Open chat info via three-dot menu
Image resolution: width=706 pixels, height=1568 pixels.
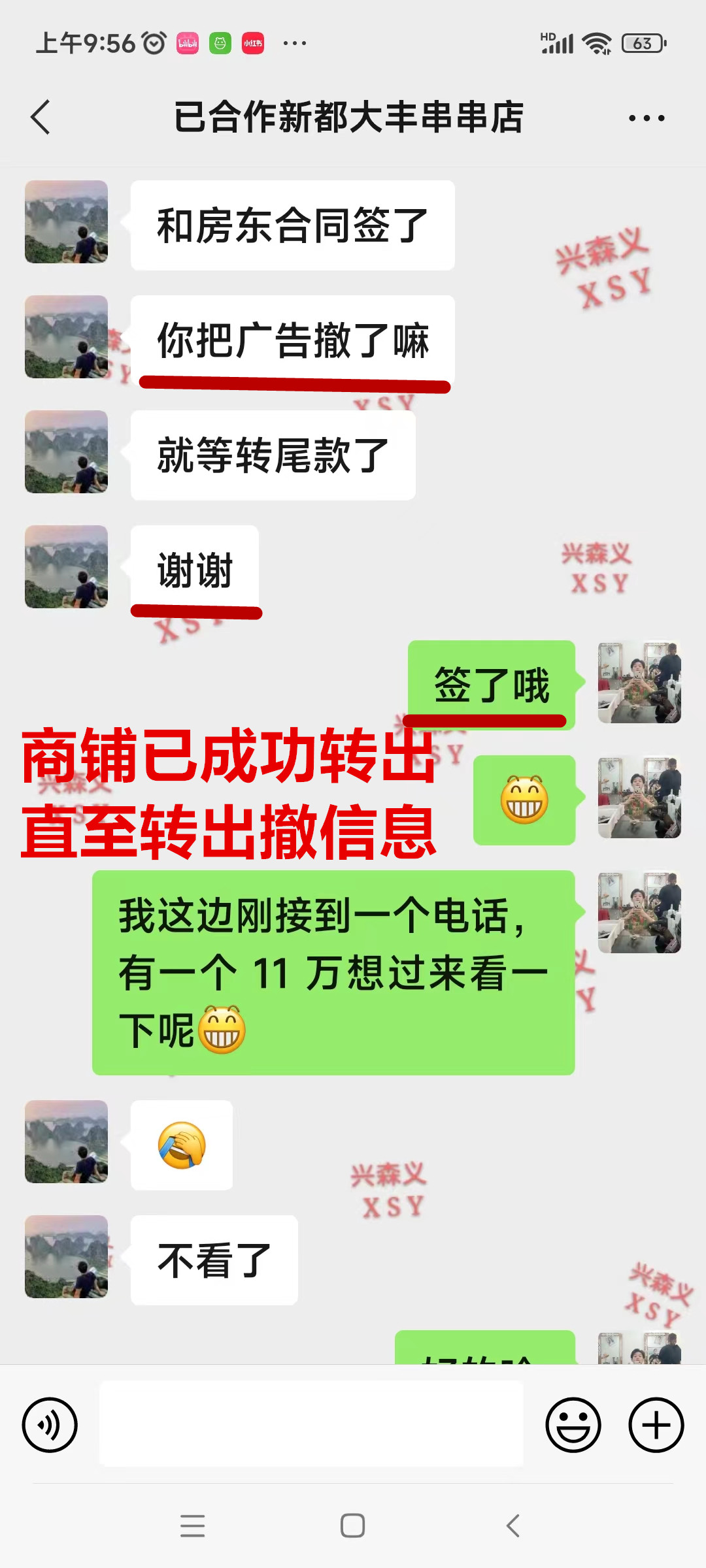click(646, 118)
